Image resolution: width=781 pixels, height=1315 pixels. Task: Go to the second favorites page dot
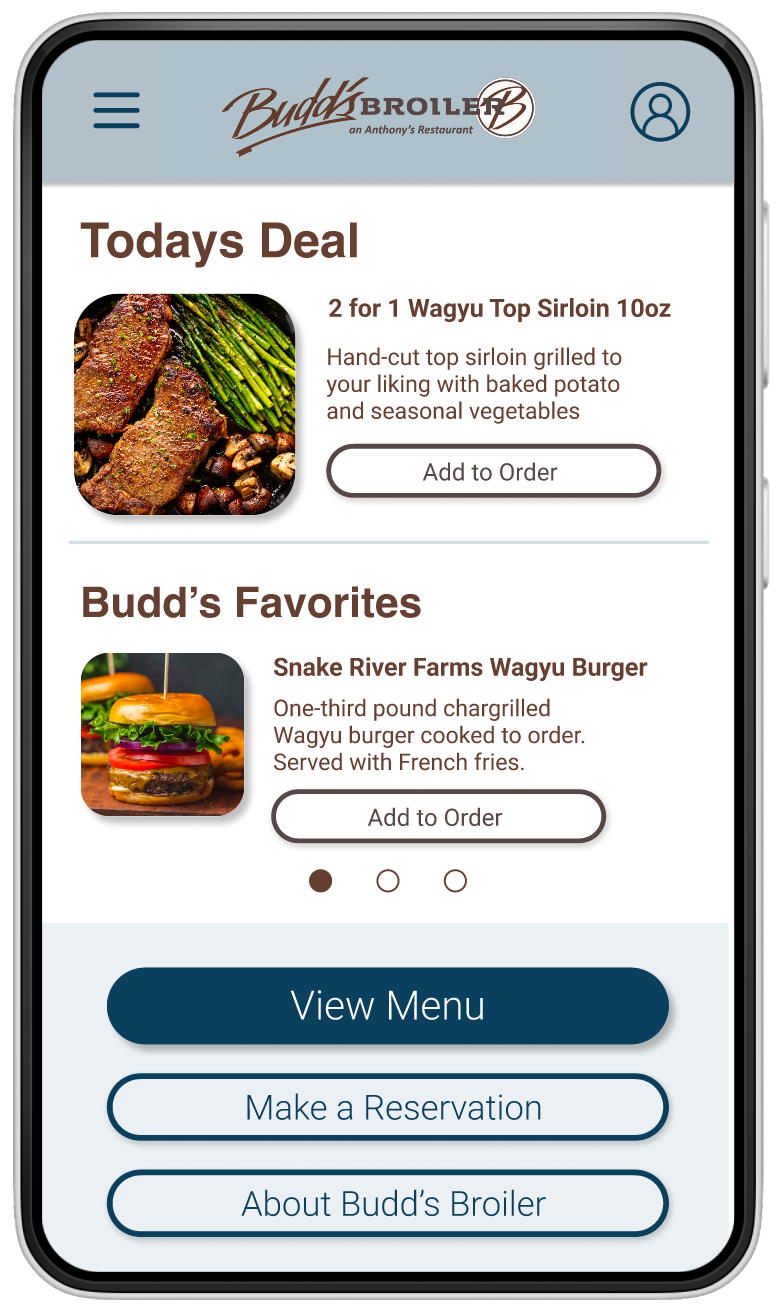pos(388,881)
